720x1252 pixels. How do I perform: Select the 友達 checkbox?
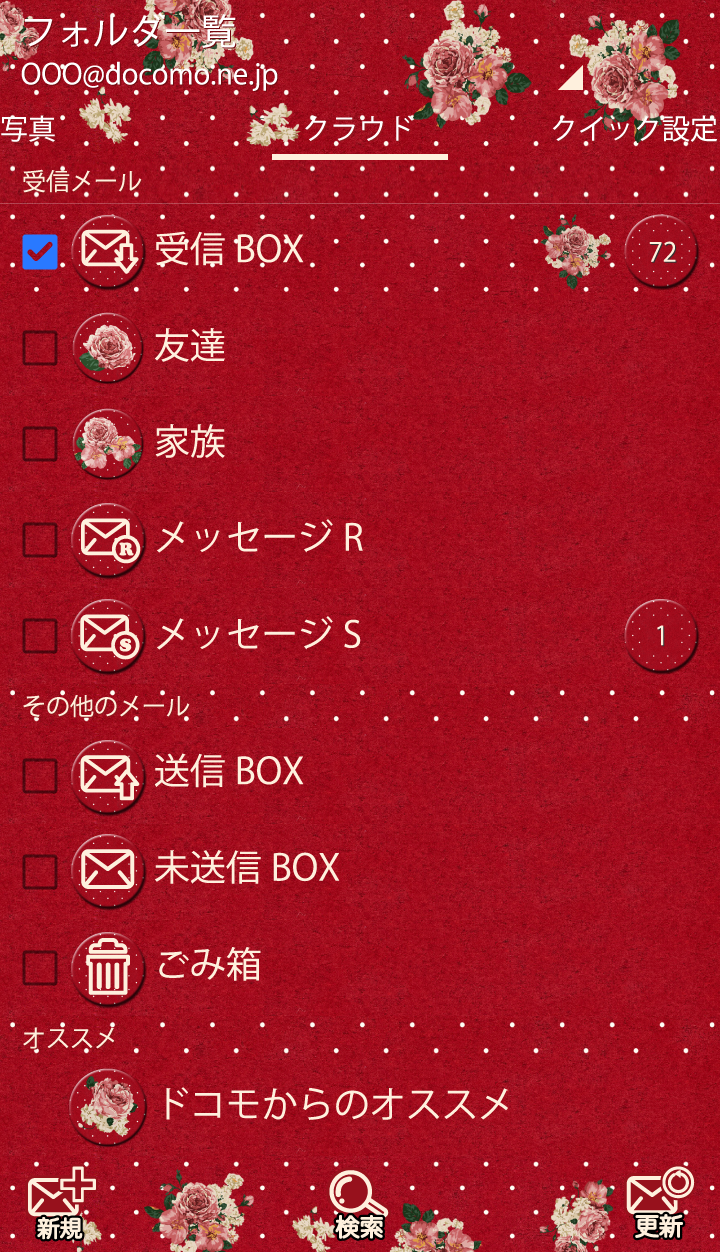pyautogui.click(x=40, y=348)
